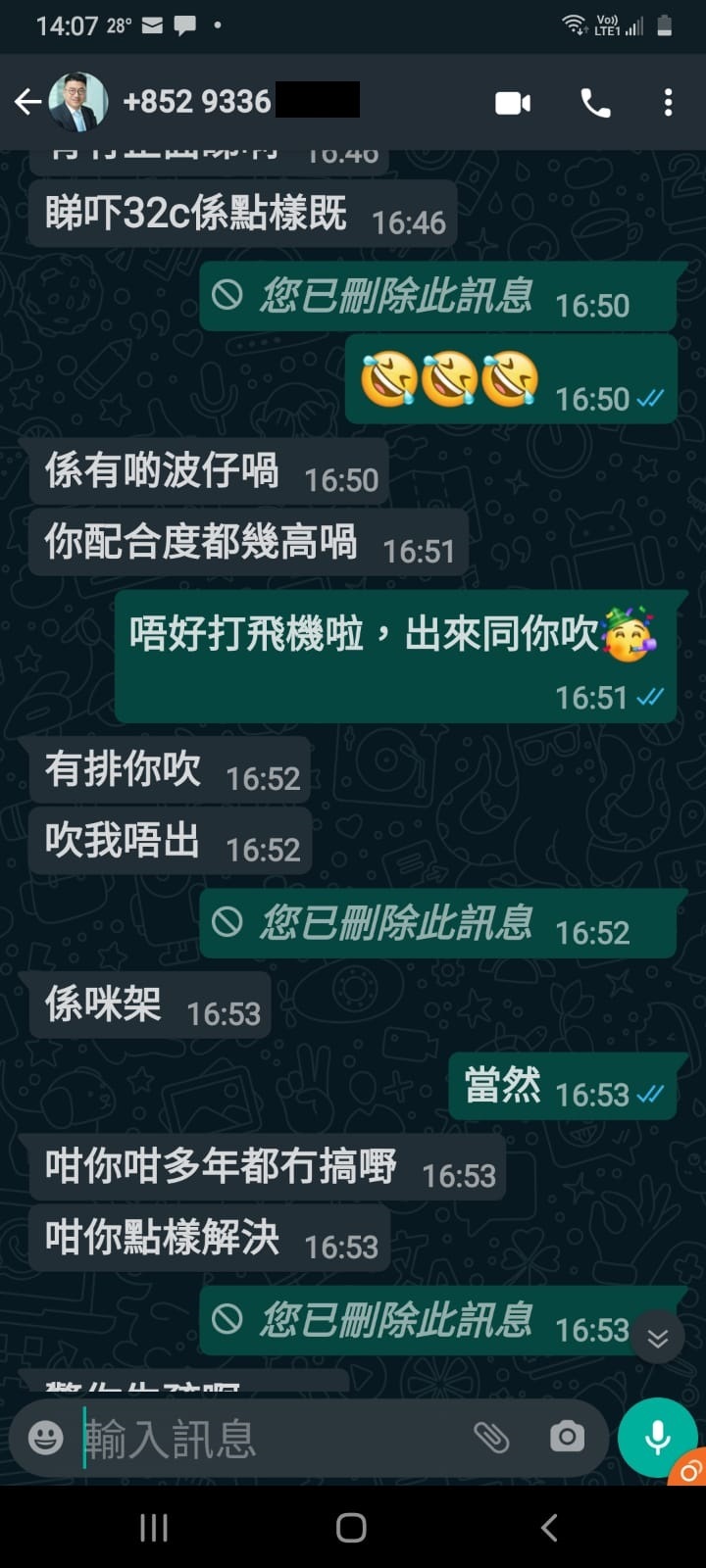Open the three-dot overflow menu
The width and height of the screenshot is (706, 1568).
tap(668, 103)
